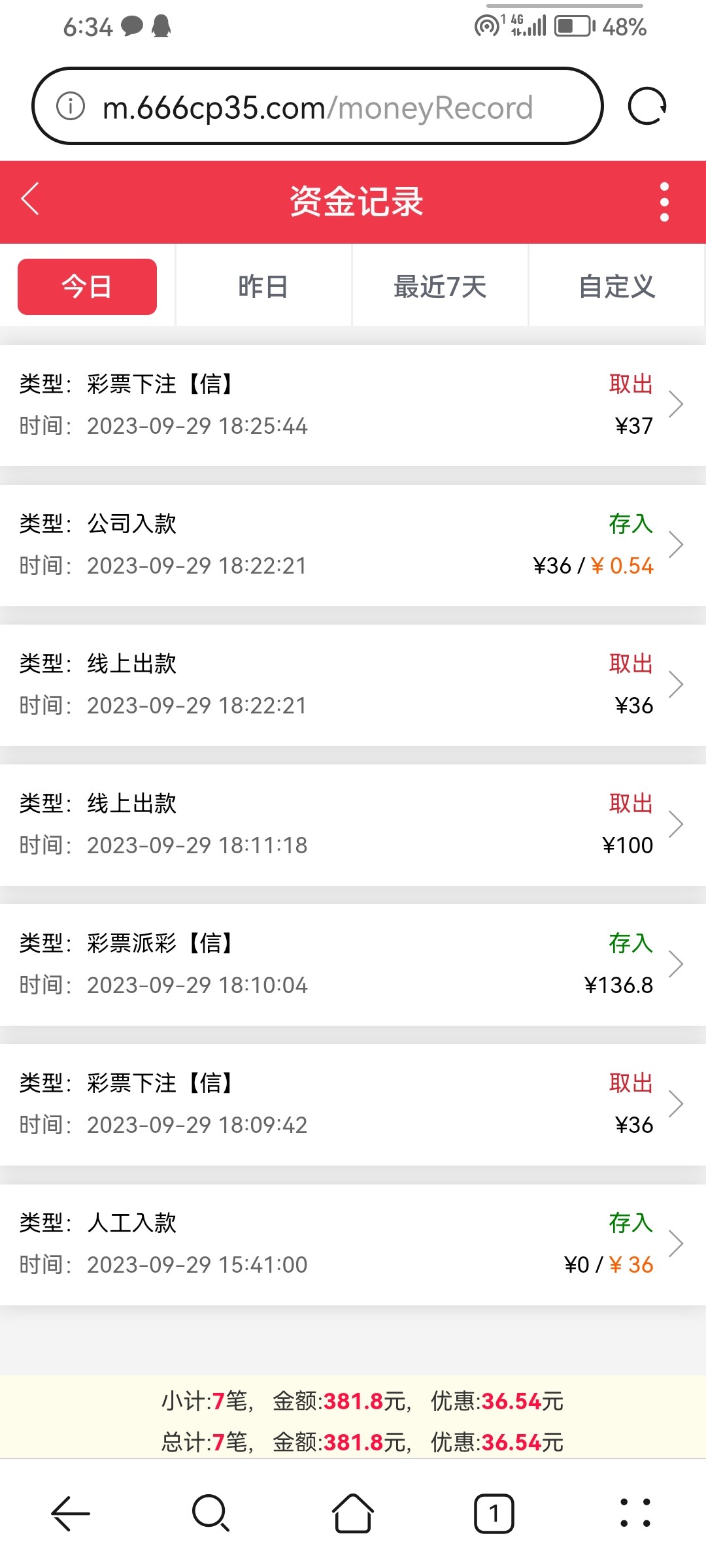View the 人工入款 record details
706x1568 pixels.
353,1244
